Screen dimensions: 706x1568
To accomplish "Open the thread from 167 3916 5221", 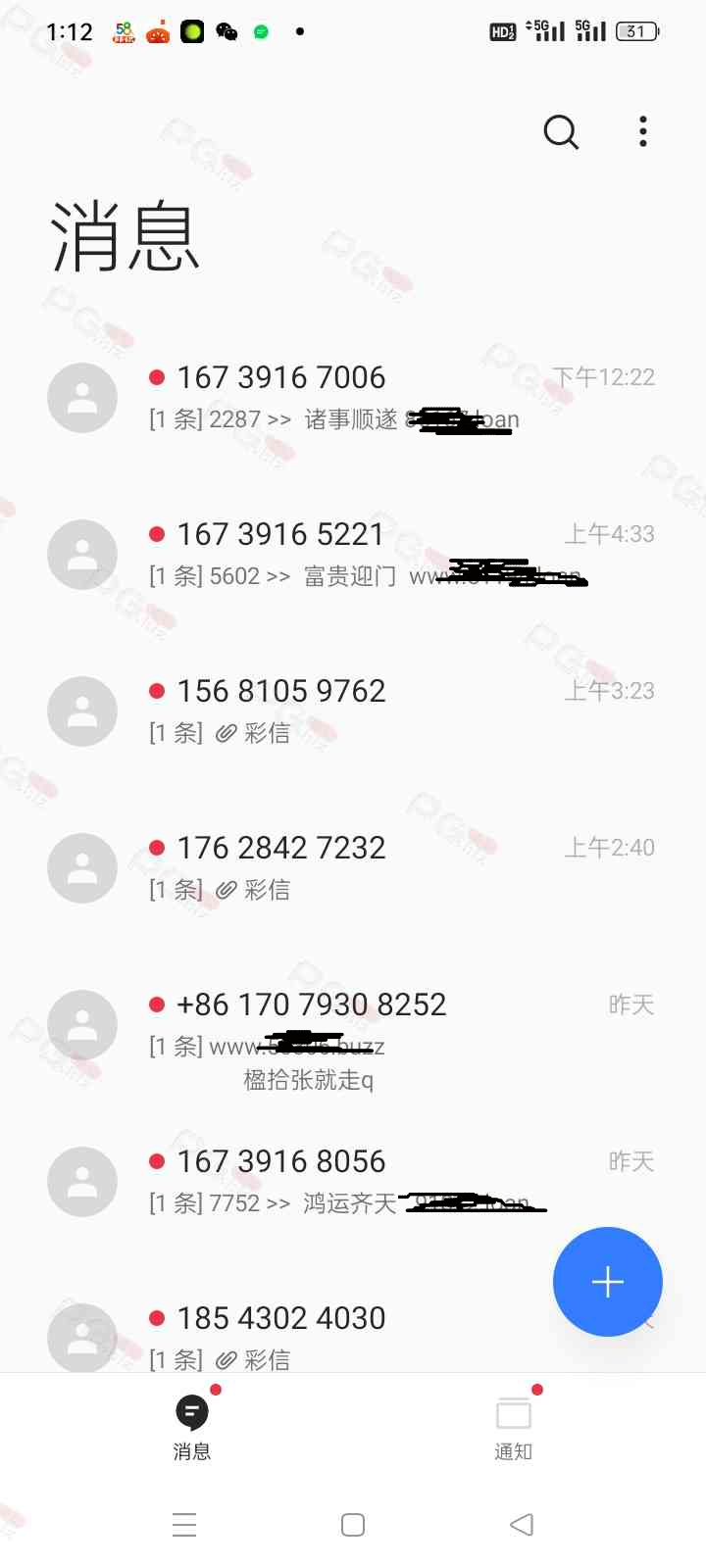I will point(353,555).
